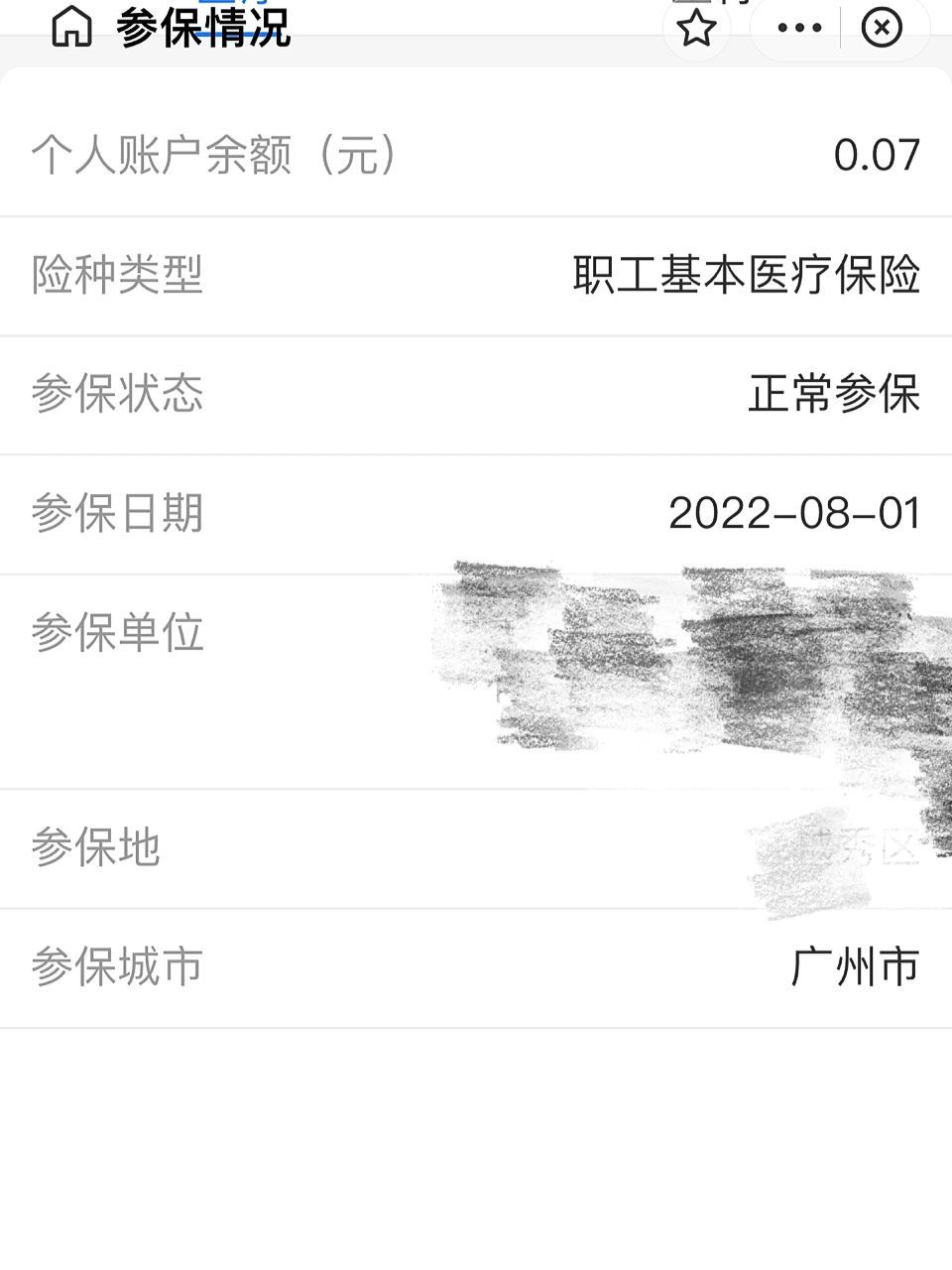The width and height of the screenshot is (952, 1270).
Task: Tap the 险种类型 row to change insurance type
Action: tap(476, 276)
